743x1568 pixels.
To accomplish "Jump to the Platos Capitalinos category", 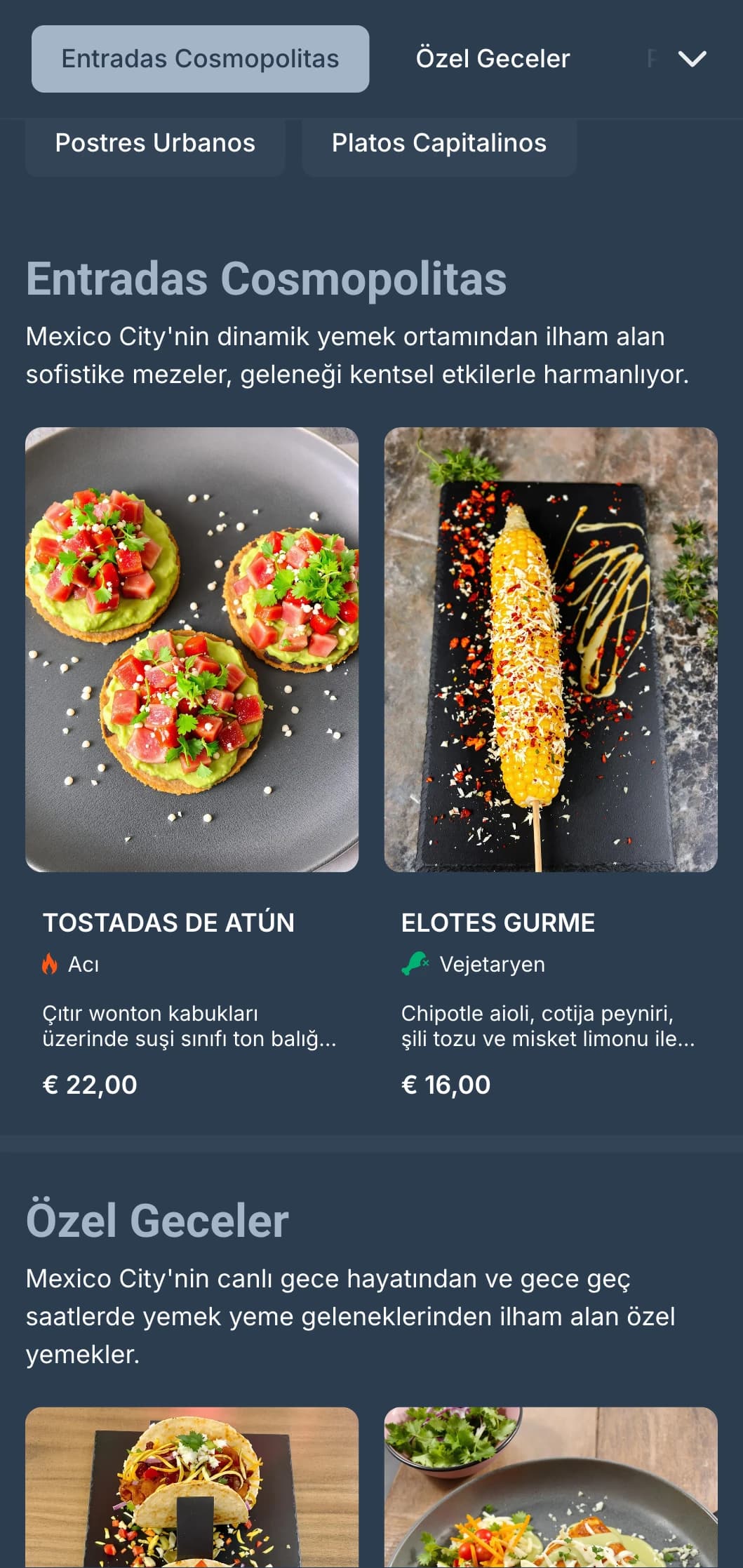I will tap(439, 144).
